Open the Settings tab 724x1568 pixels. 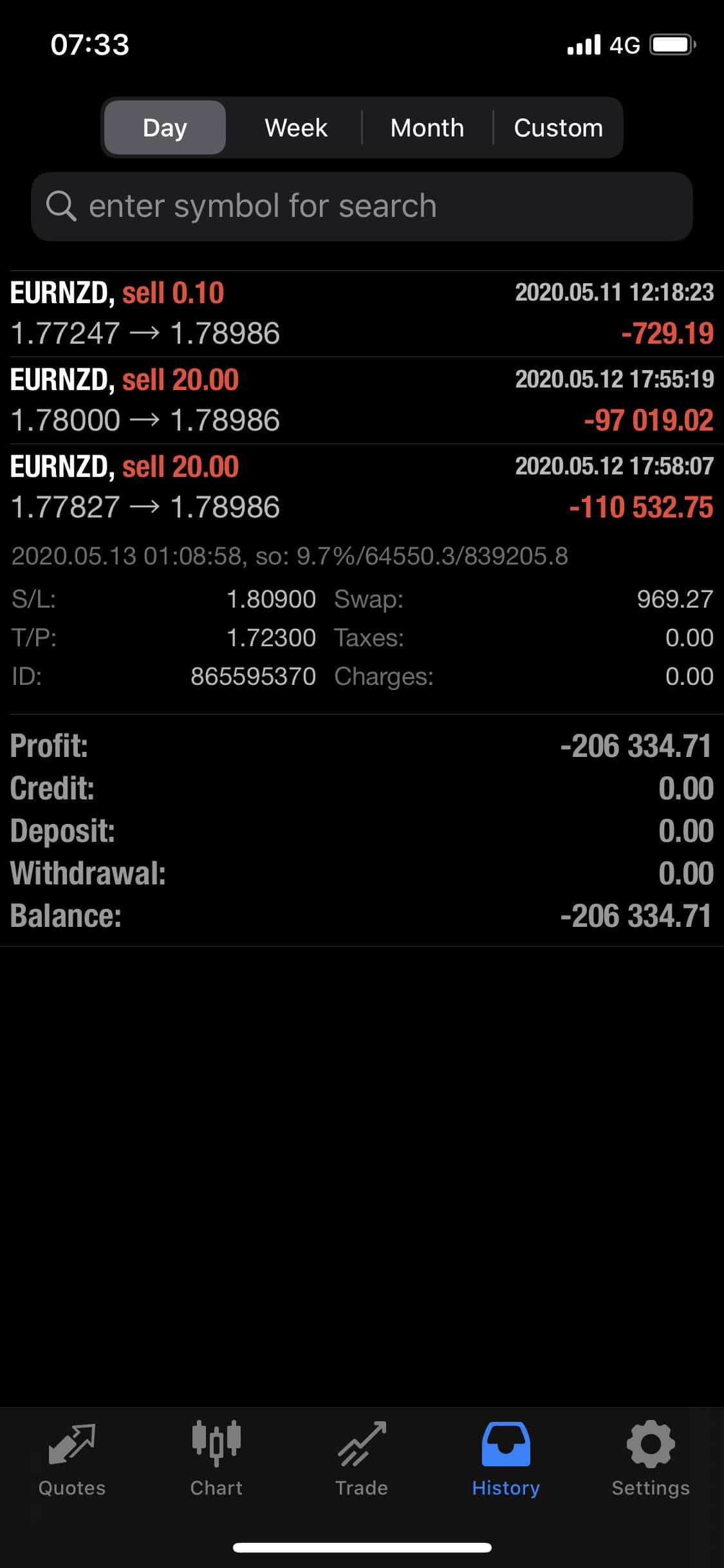pyautogui.click(x=651, y=1459)
